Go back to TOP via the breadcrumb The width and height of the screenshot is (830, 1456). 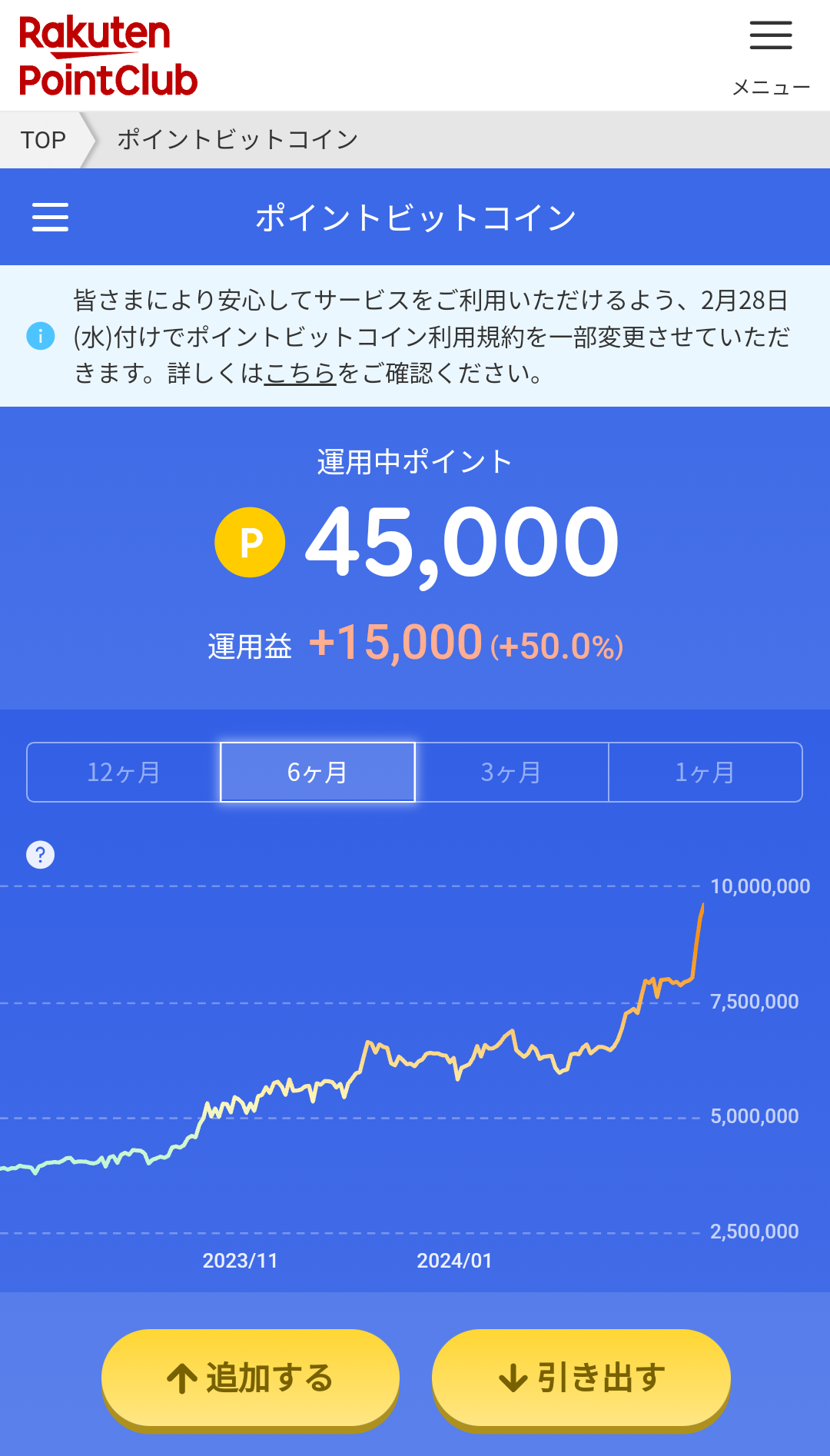point(43,140)
